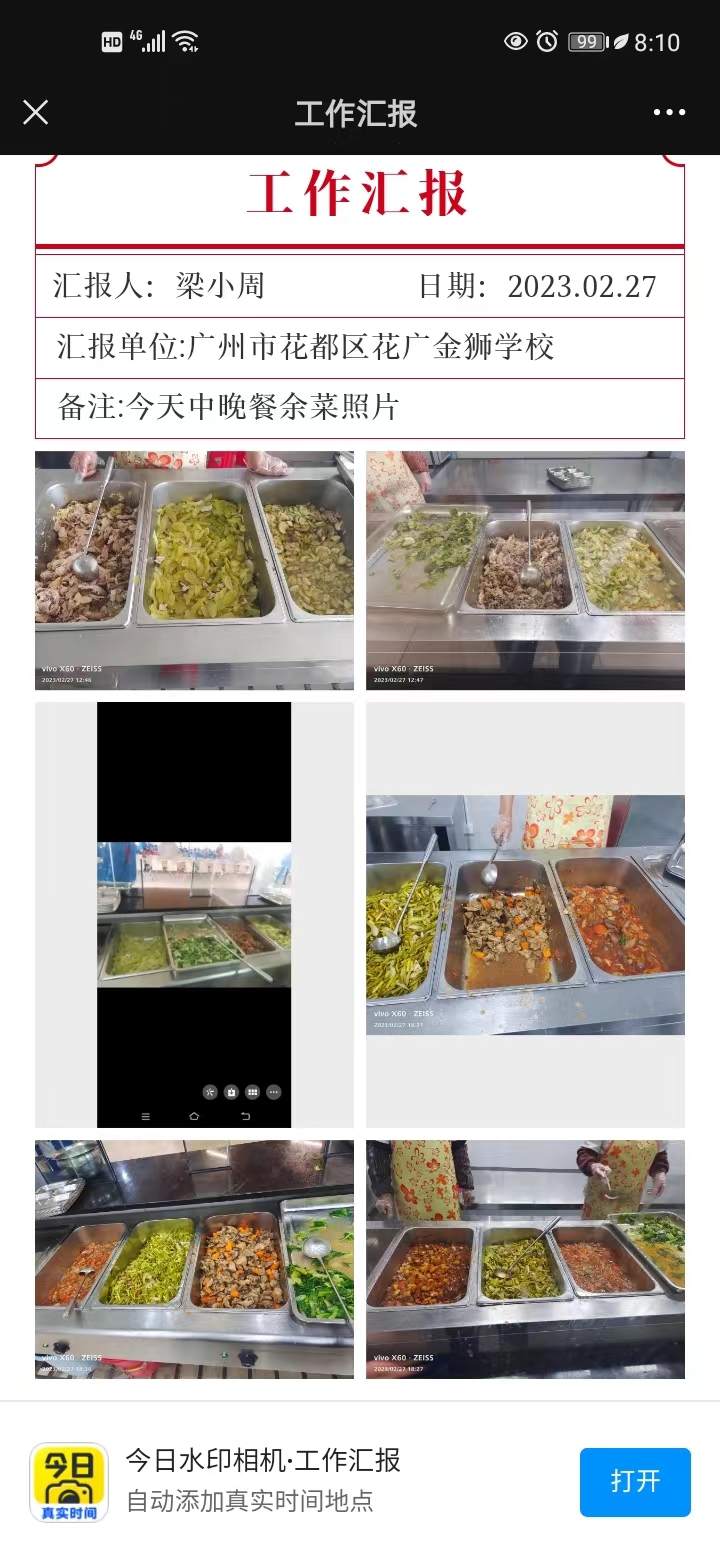Open the screenshot photo with black bars
The width and height of the screenshot is (720, 1560).
(x=194, y=914)
